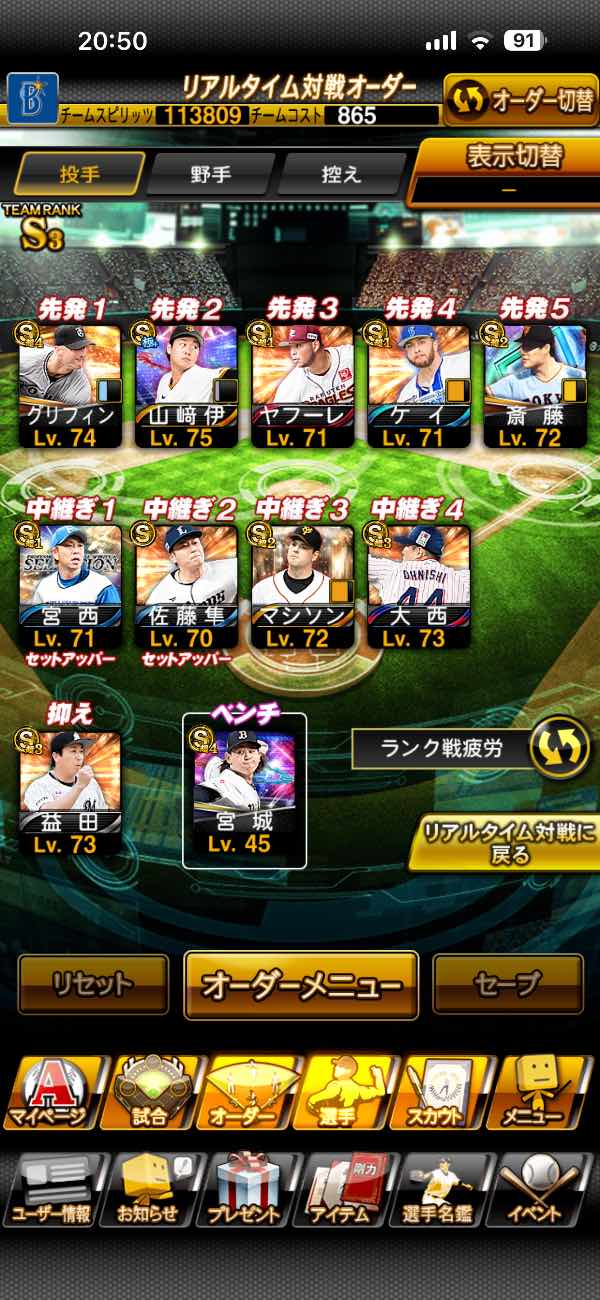The height and width of the screenshot is (1300, 600).
Task: Return via リアルタイム対戦に戻る button
Action: tap(505, 843)
